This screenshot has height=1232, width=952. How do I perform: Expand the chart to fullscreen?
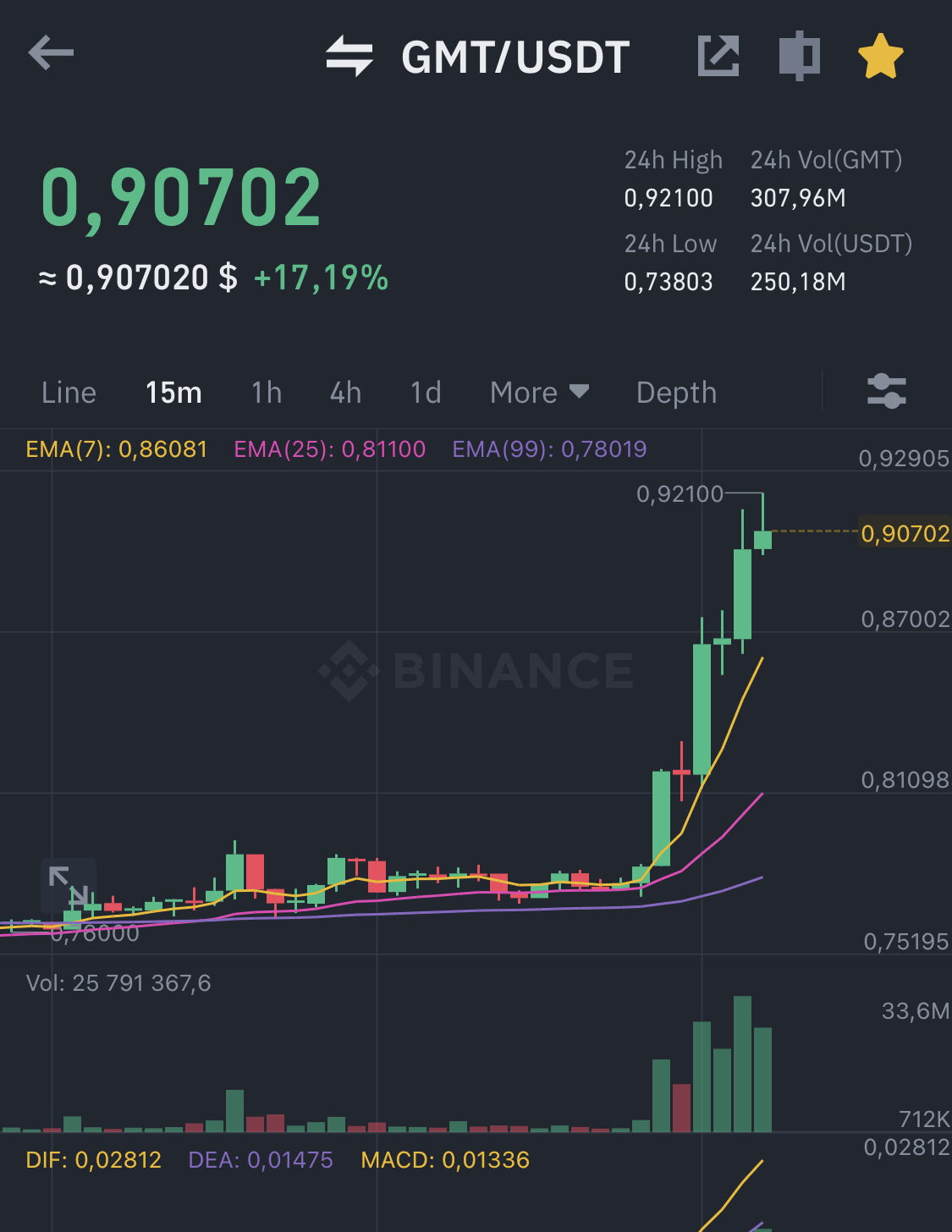coord(68,884)
